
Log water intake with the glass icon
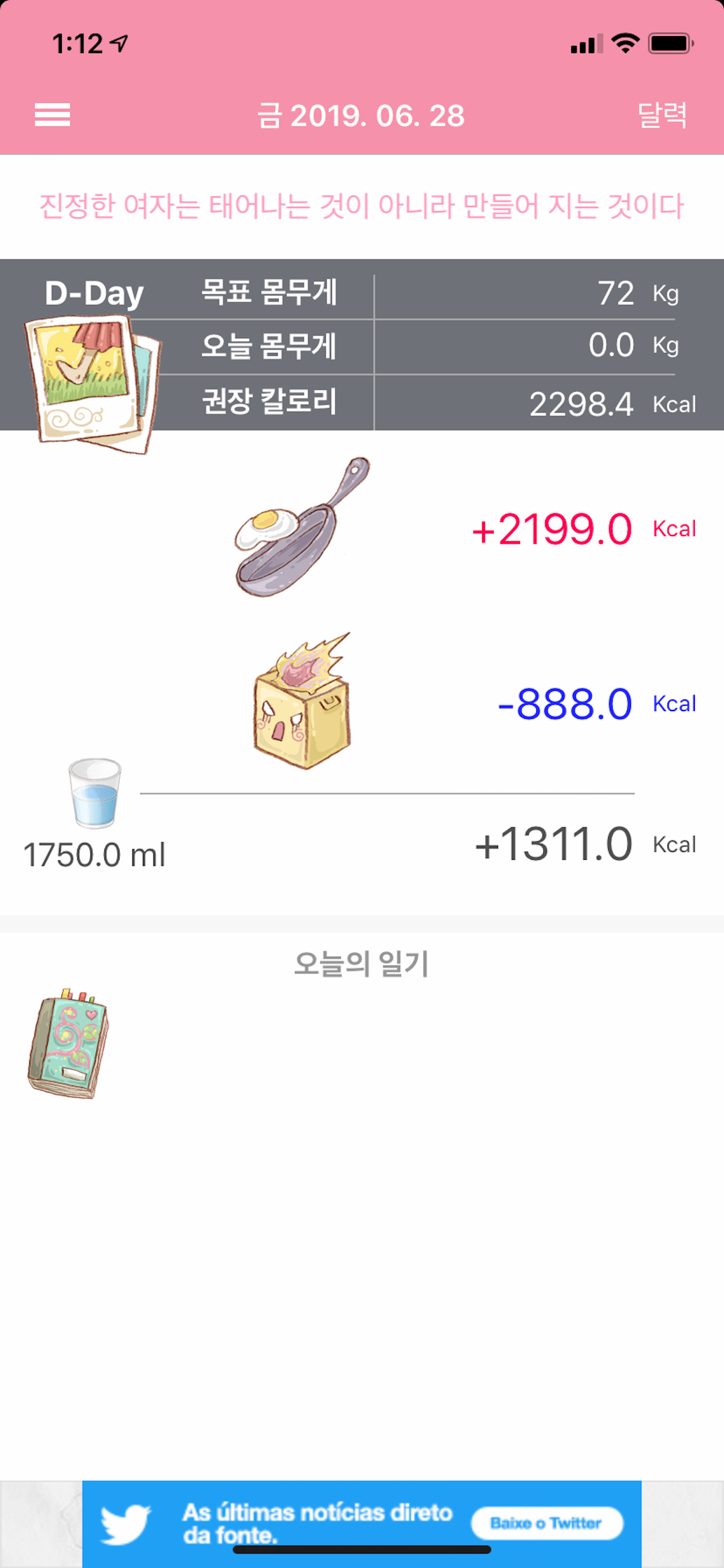[94, 793]
